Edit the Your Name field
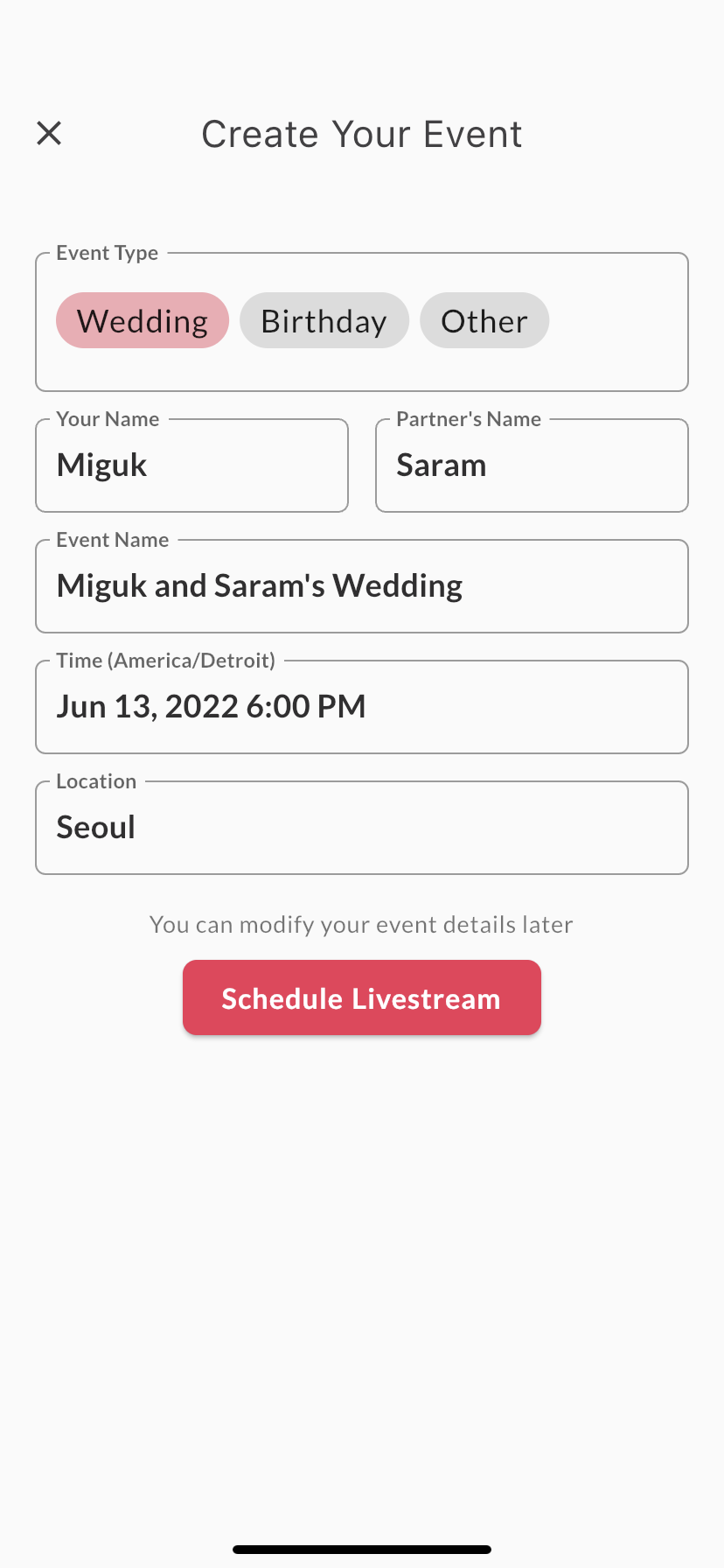 [x=191, y=465]
